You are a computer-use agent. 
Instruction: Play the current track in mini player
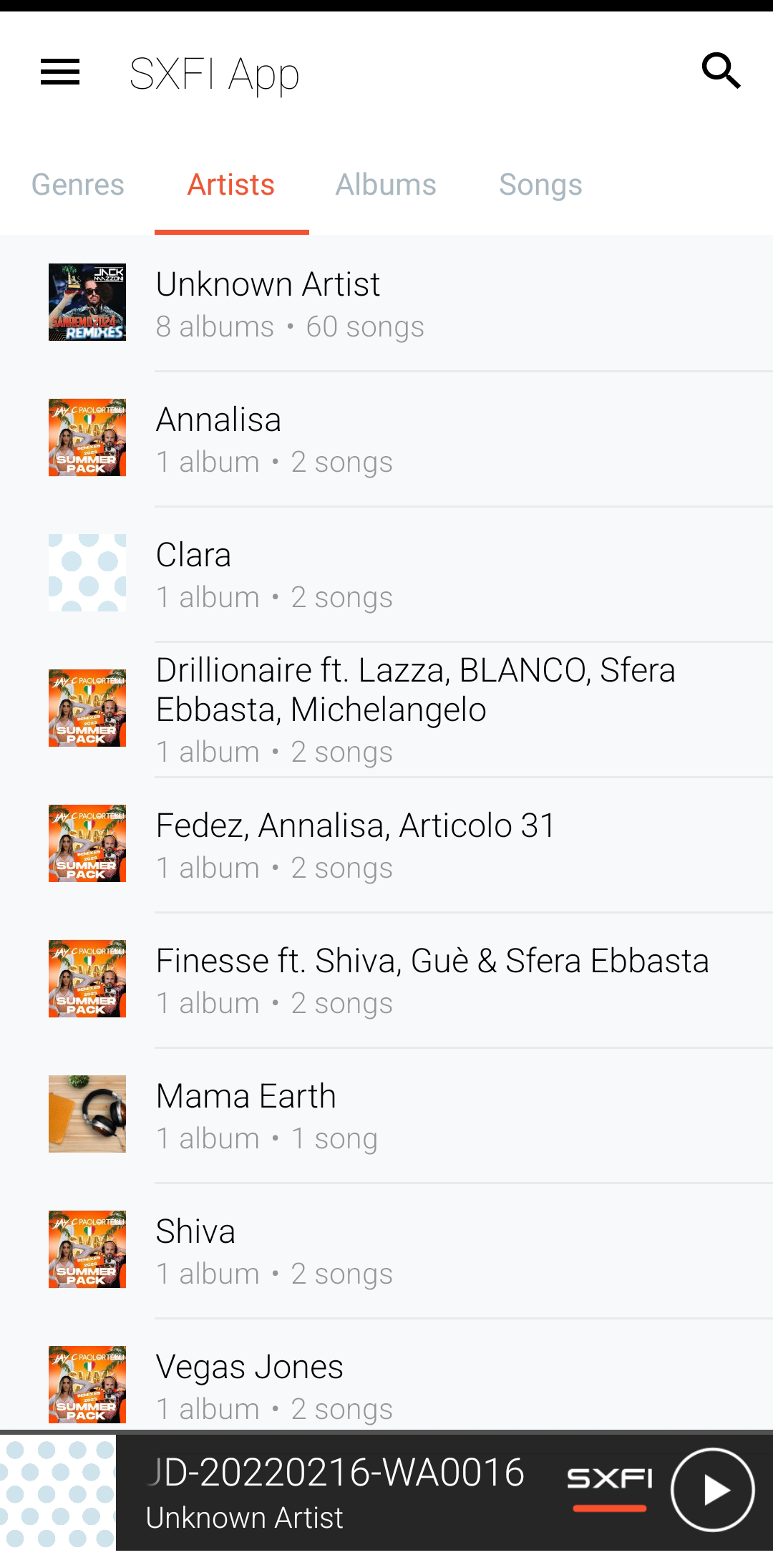712,1490
